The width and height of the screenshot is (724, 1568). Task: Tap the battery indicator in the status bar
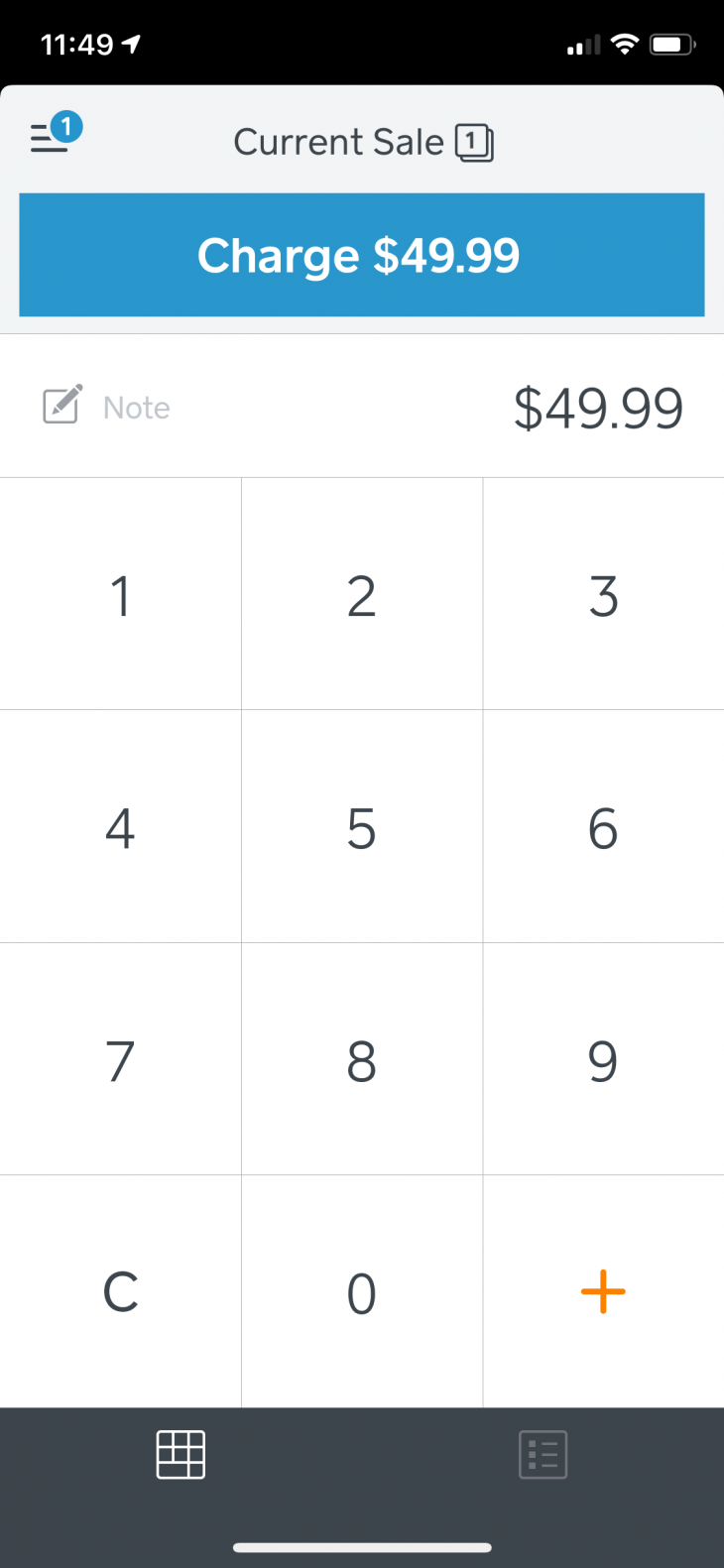(672, 44)
